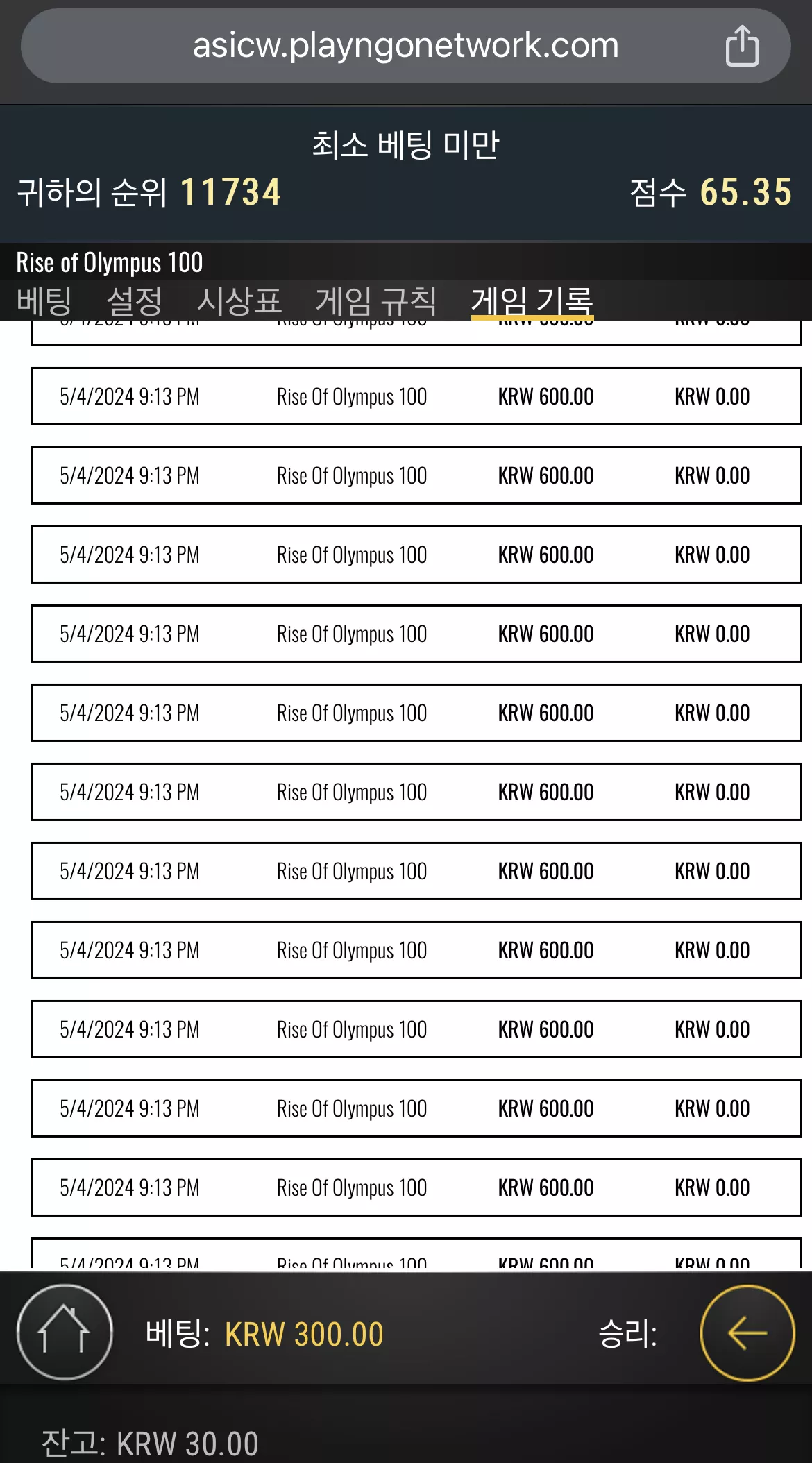
Task: Switch to the 베팅 tab
Action: (x=44, y=301)
